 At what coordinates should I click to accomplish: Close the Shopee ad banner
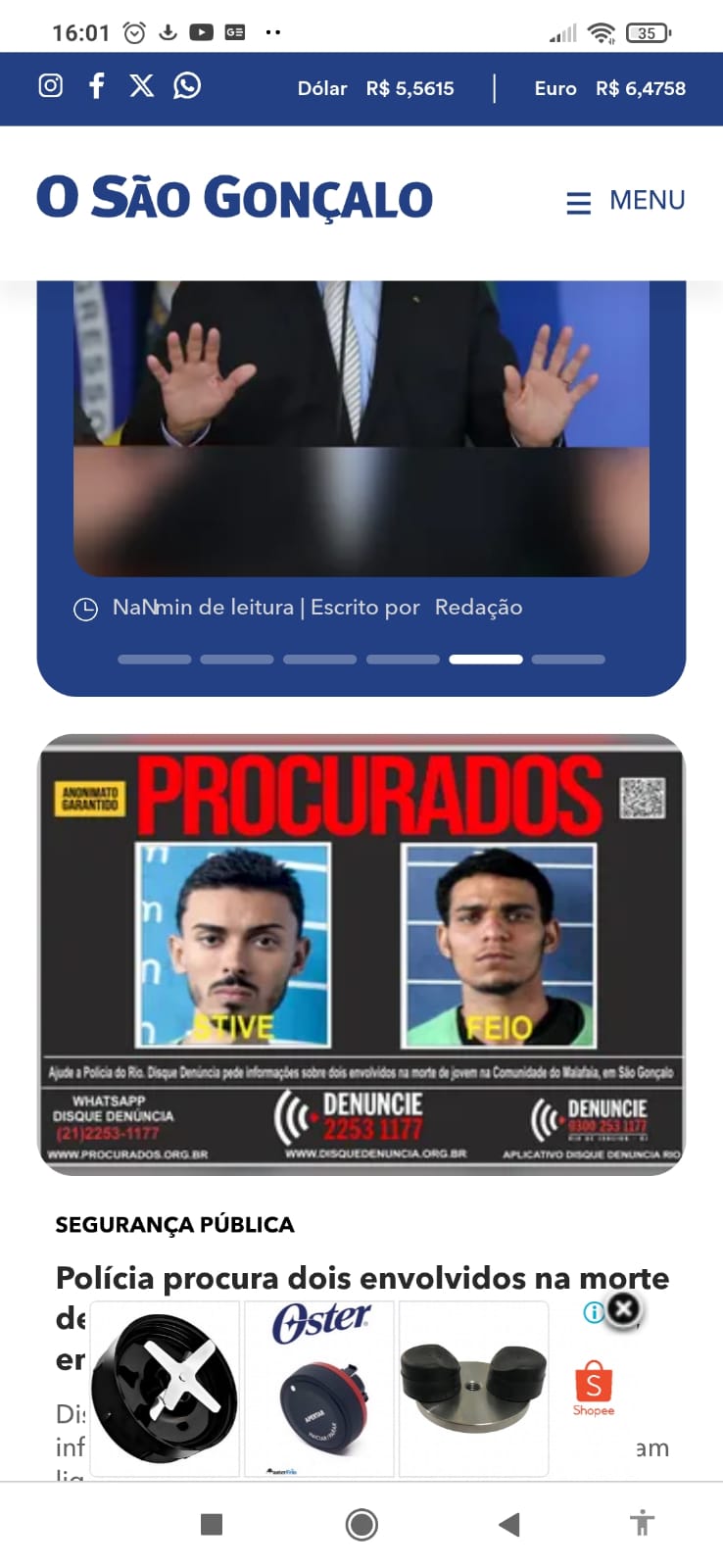pyautogui.click(x=624, y=1308)
